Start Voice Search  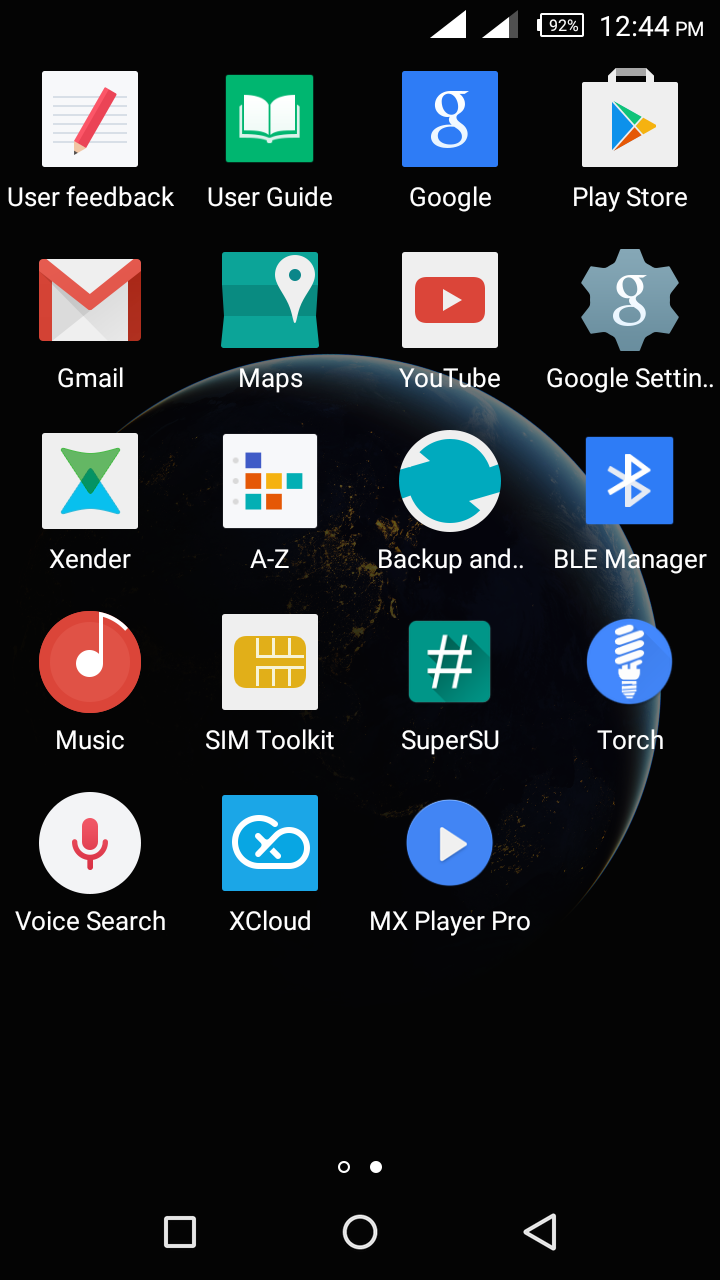tap(90, 843)
